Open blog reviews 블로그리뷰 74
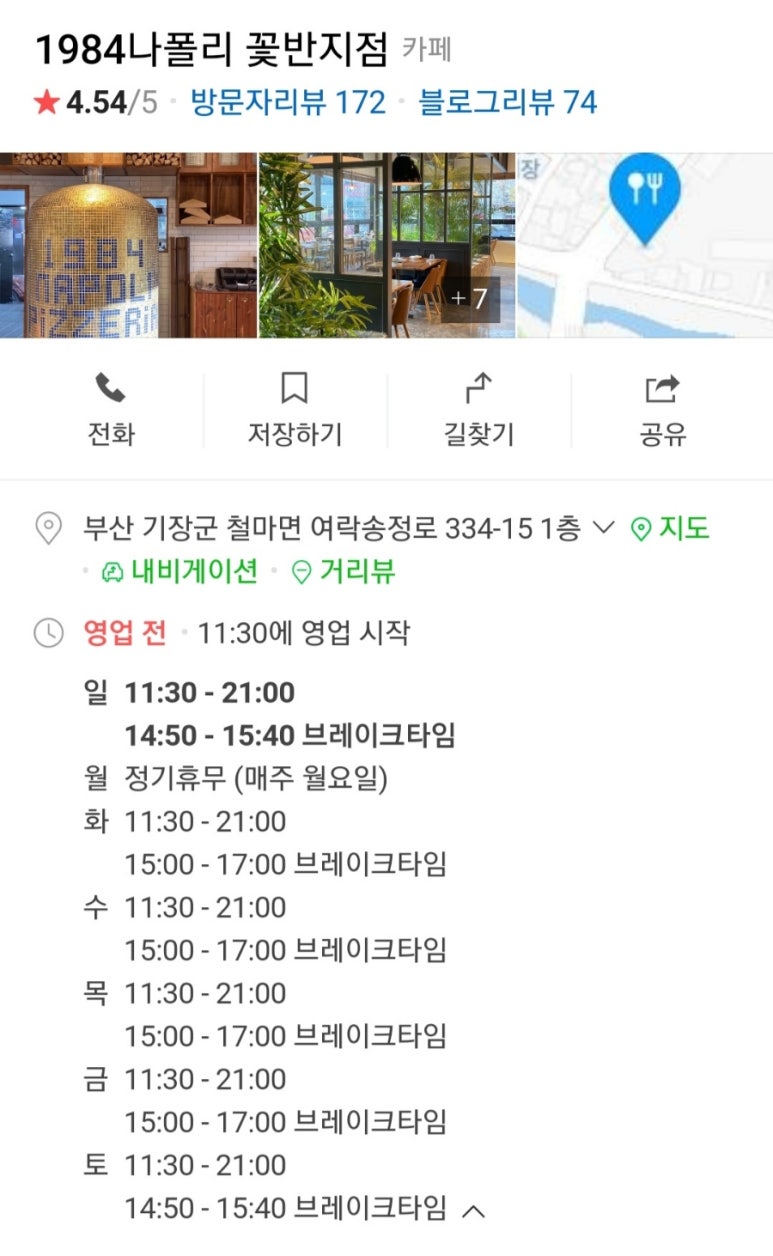The height and width of the screenshot is (1256, 773). click(507, 103)
